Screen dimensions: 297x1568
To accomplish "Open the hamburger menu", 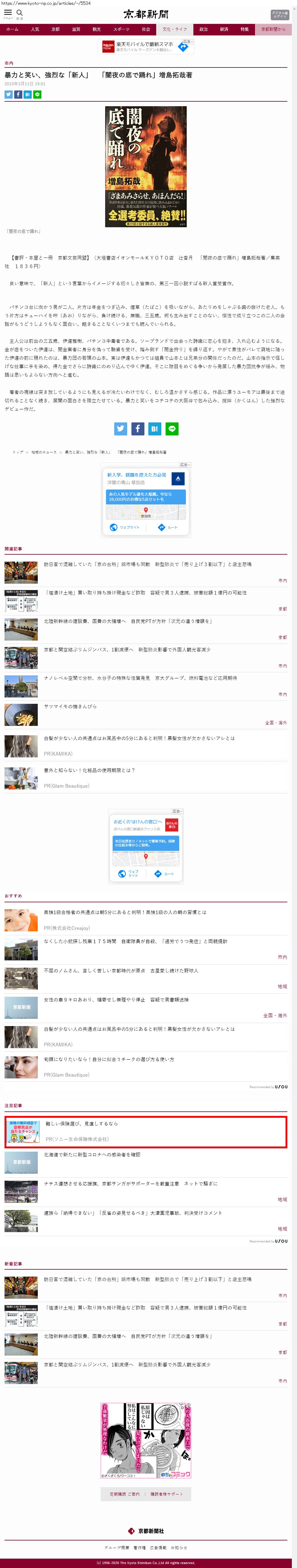I will coord(8,13).
